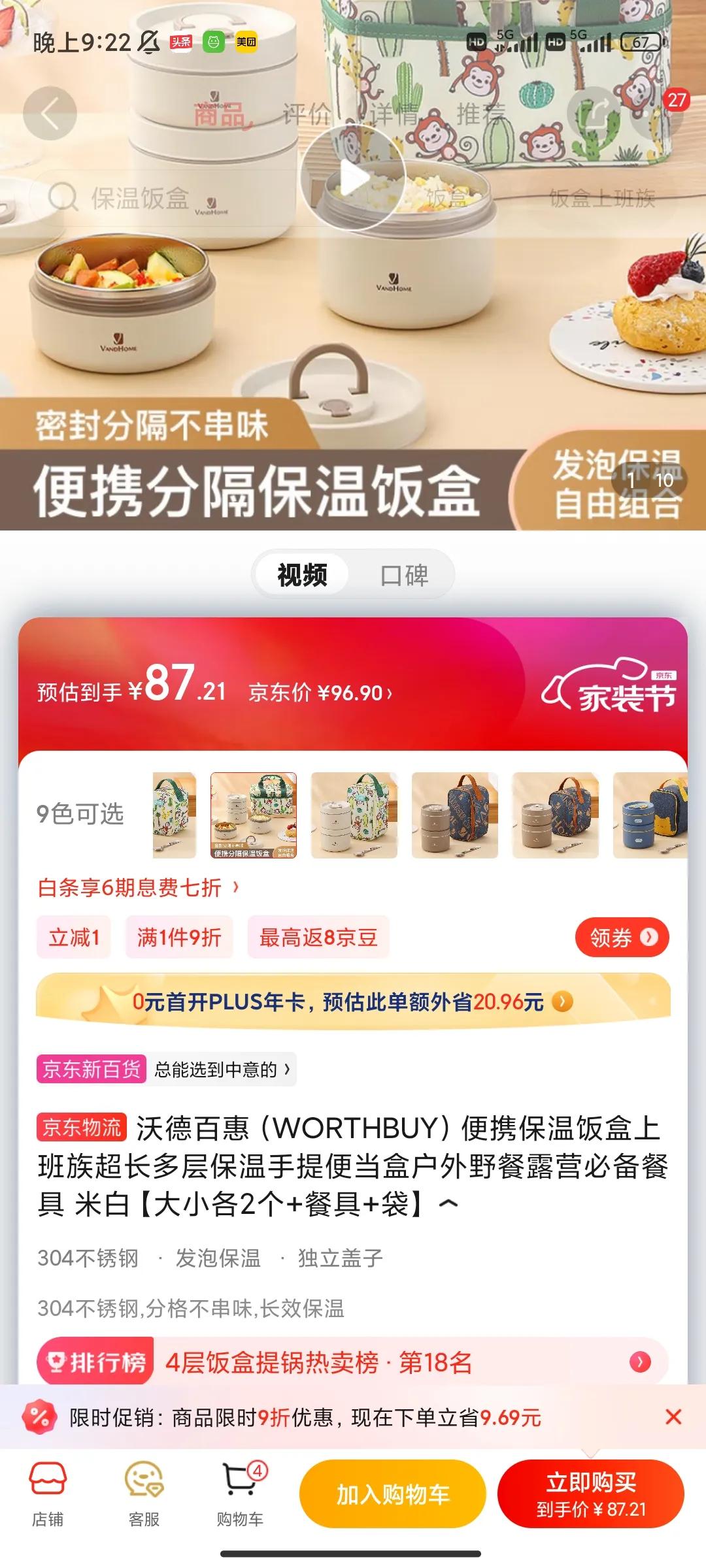This screenshot has height=1568, width=706.
Task: Tap 立即购买 to buy now
Action: pyautogui.click(x=591, y=1494)
